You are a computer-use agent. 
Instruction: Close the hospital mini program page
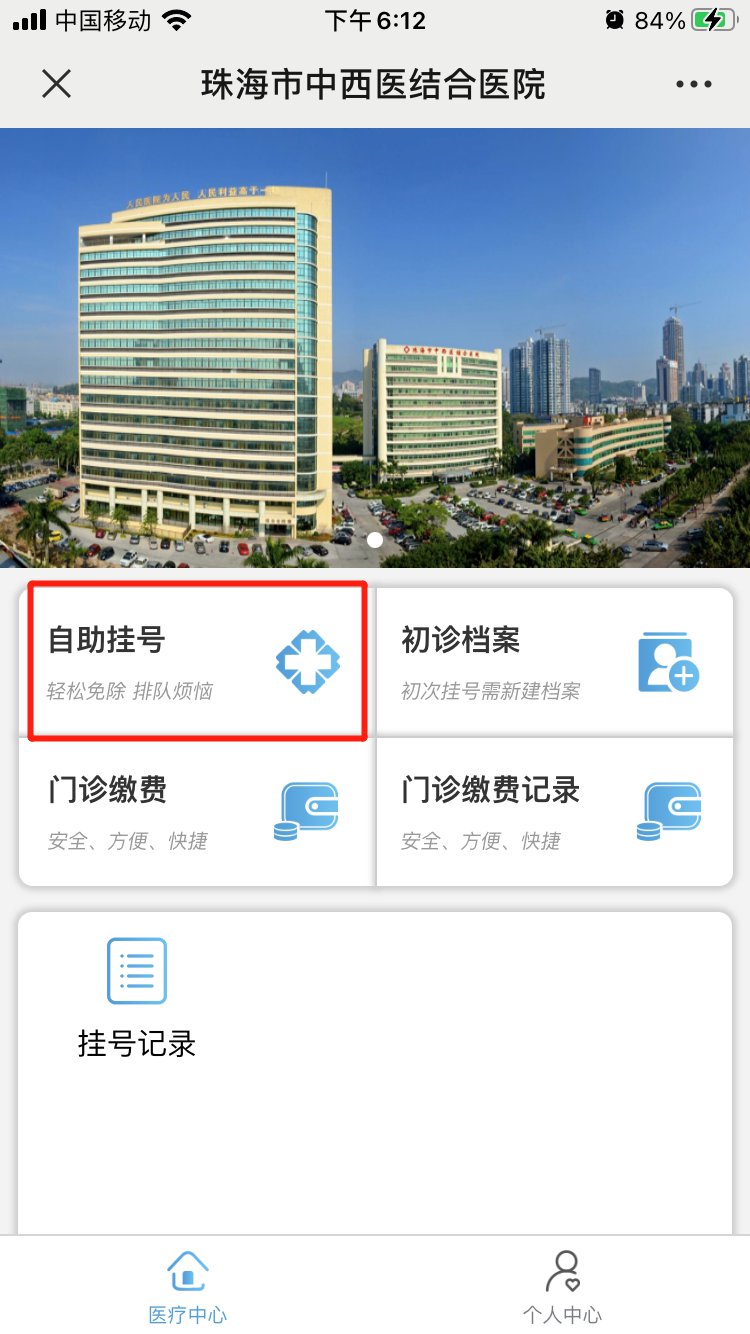tap(57, 84)
